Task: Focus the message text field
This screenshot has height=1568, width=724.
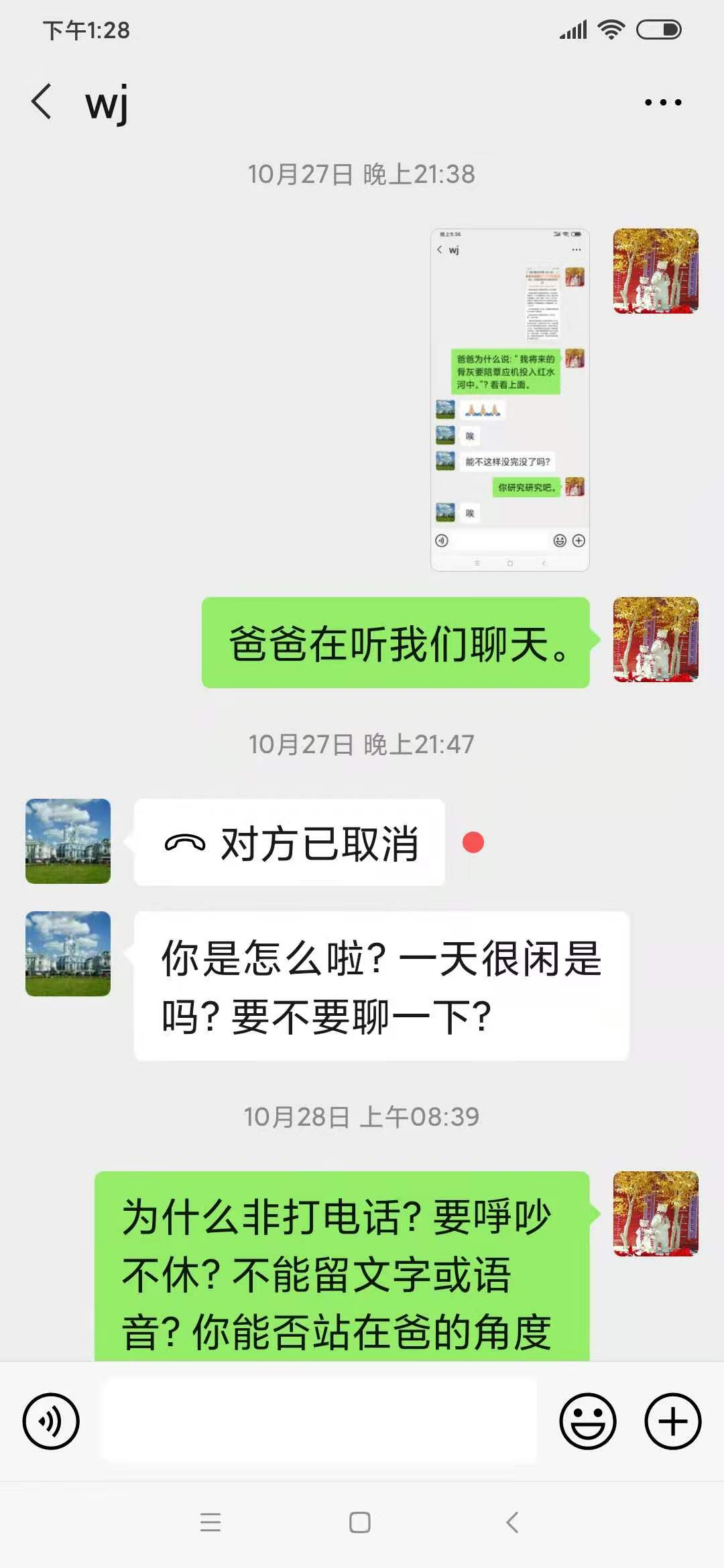Action: pyautogui.click(x=319, y=1421)
